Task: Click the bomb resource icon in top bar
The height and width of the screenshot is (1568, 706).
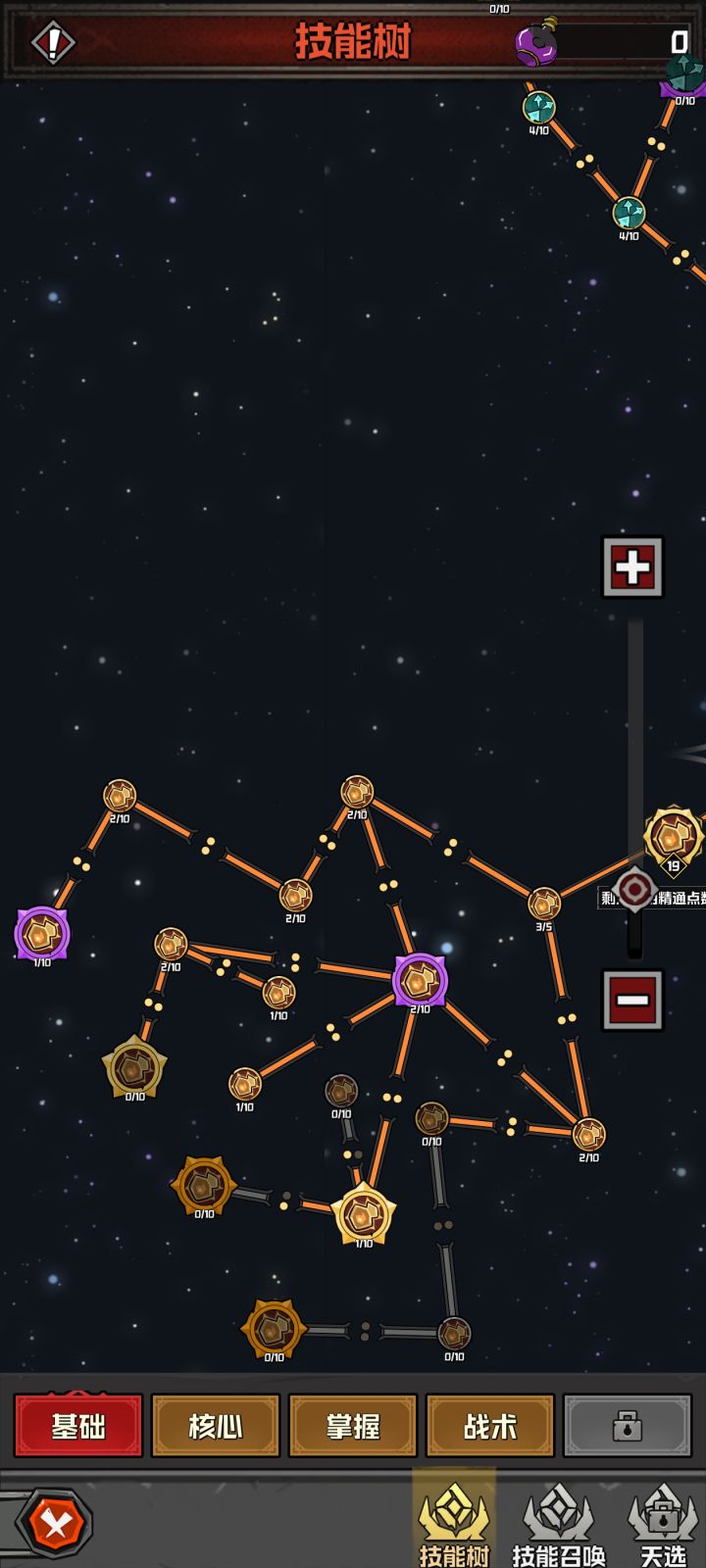Action: (534, 43)
